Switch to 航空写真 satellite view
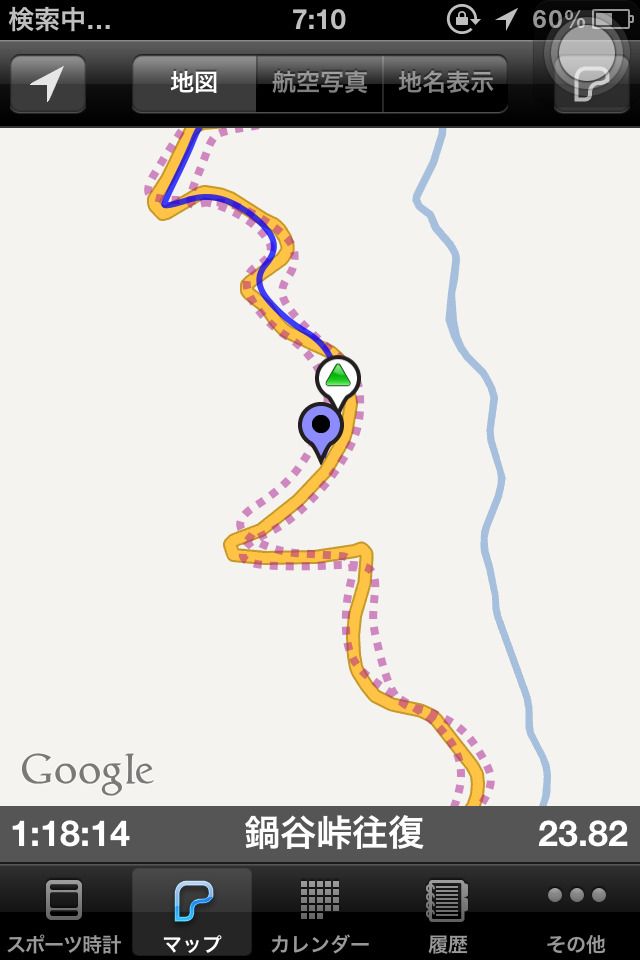 (x=320, y=83)
